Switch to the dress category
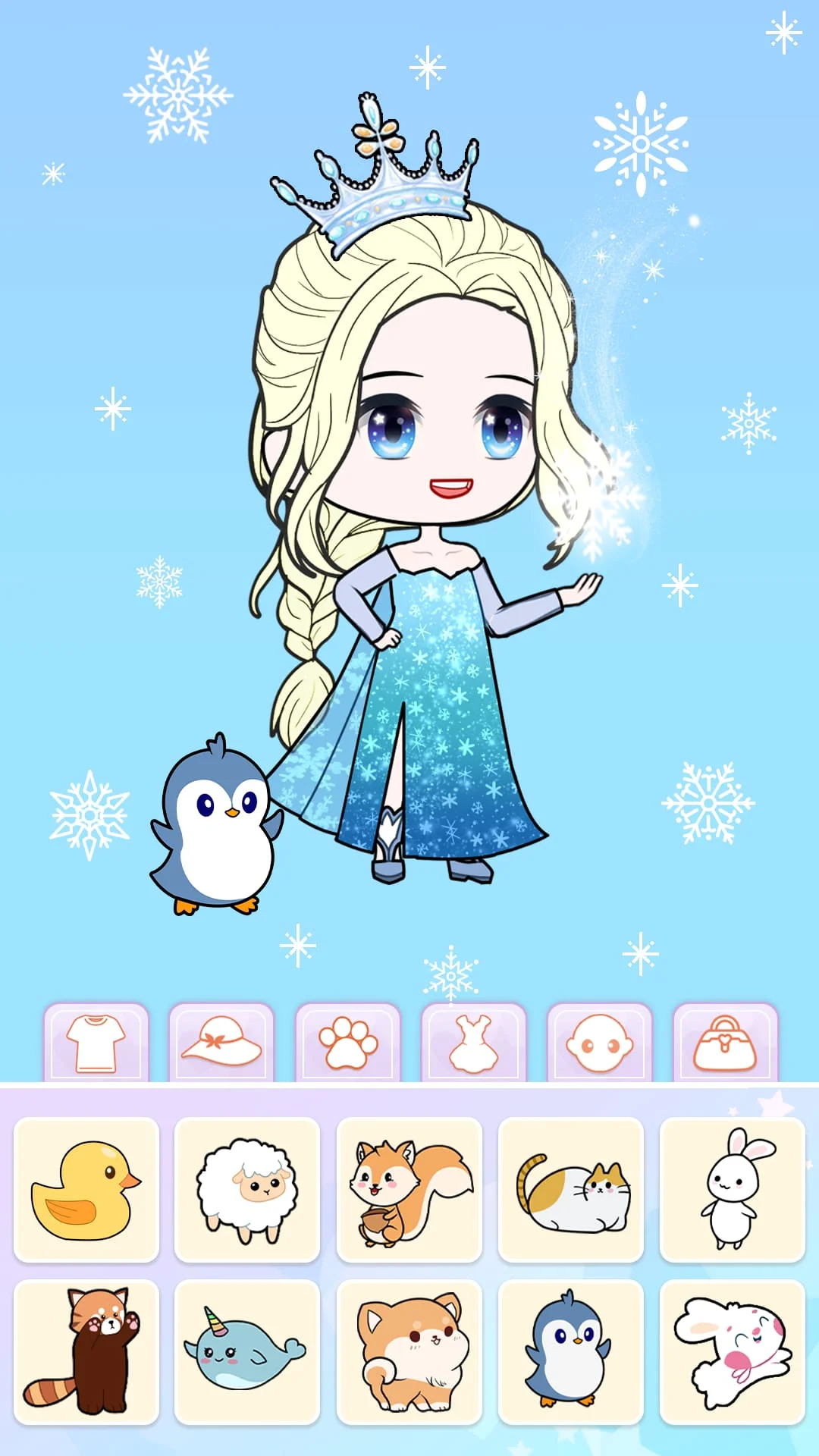The image size is (819, 1456). pos(472,1043)
